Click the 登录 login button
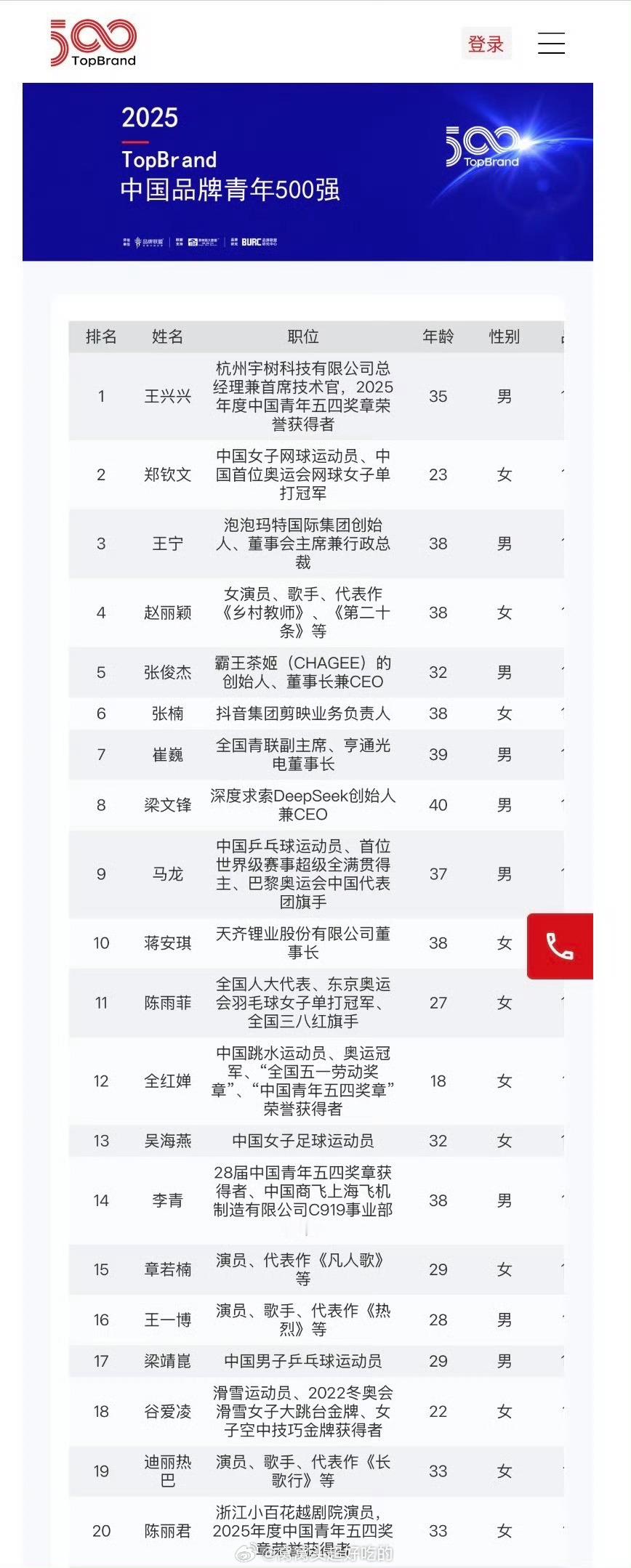The height and width of the screenshot is (1568, 631). (x=486, y=43)
